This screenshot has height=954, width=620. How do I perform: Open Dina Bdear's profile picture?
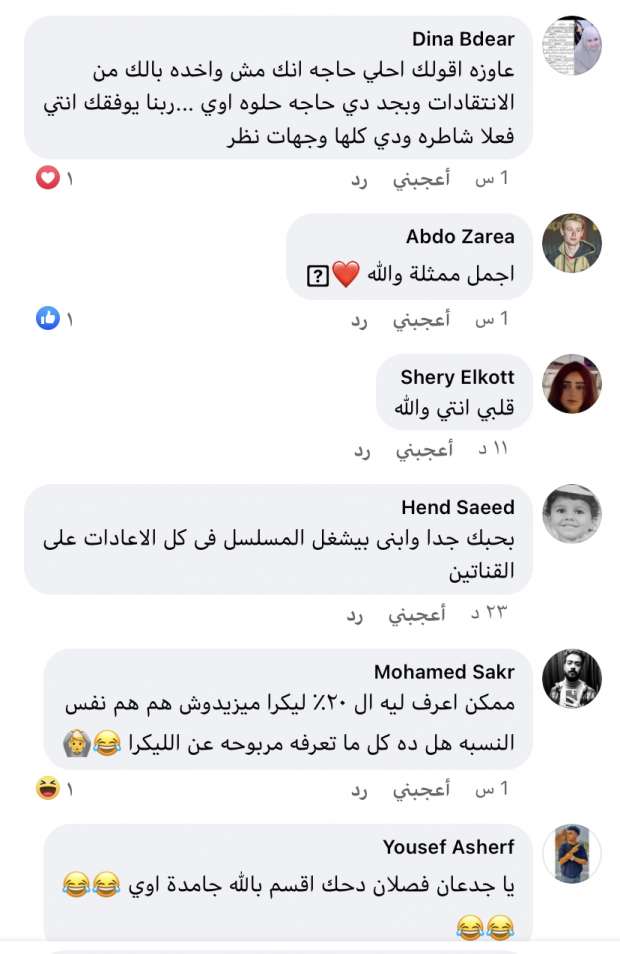pos(572,46)
